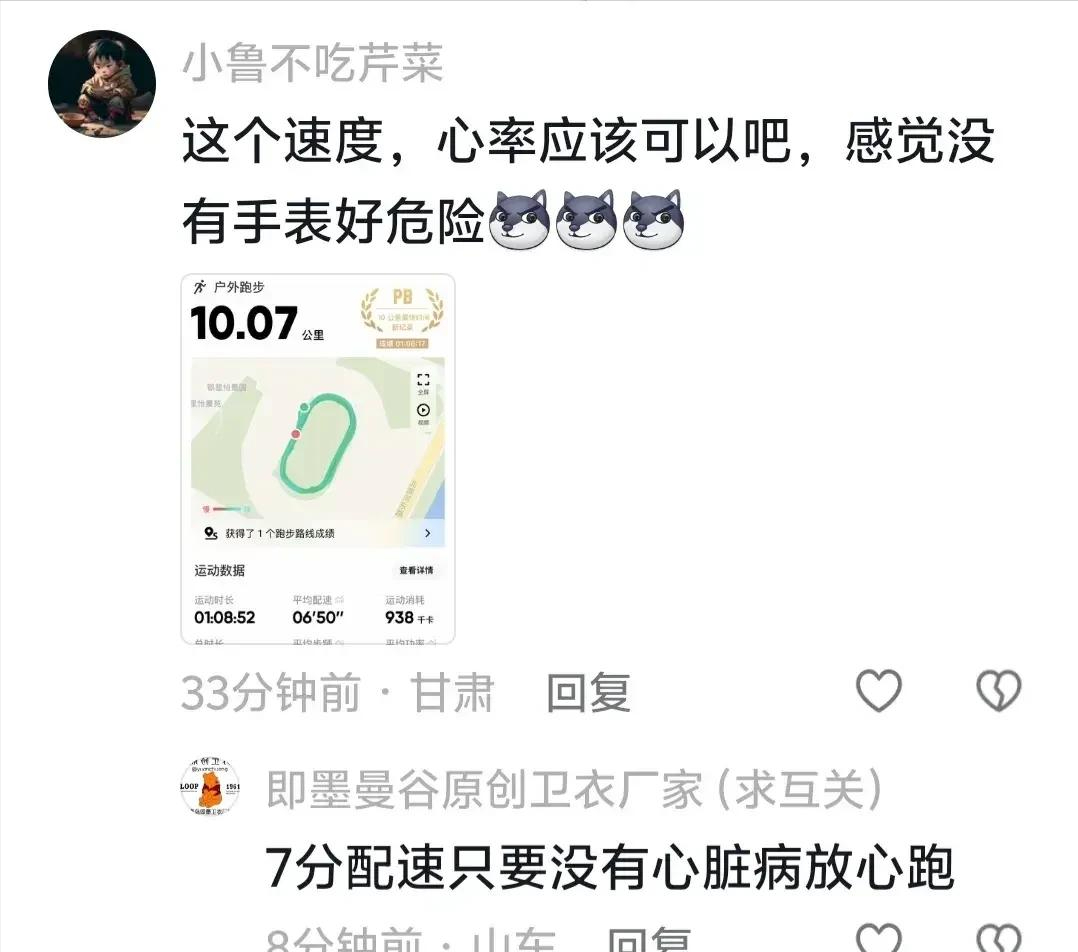Image resolution: width=1078 pixels, height=952 pixels.
Task: Open the running record image in comment
Action: [x=318, y=459]
